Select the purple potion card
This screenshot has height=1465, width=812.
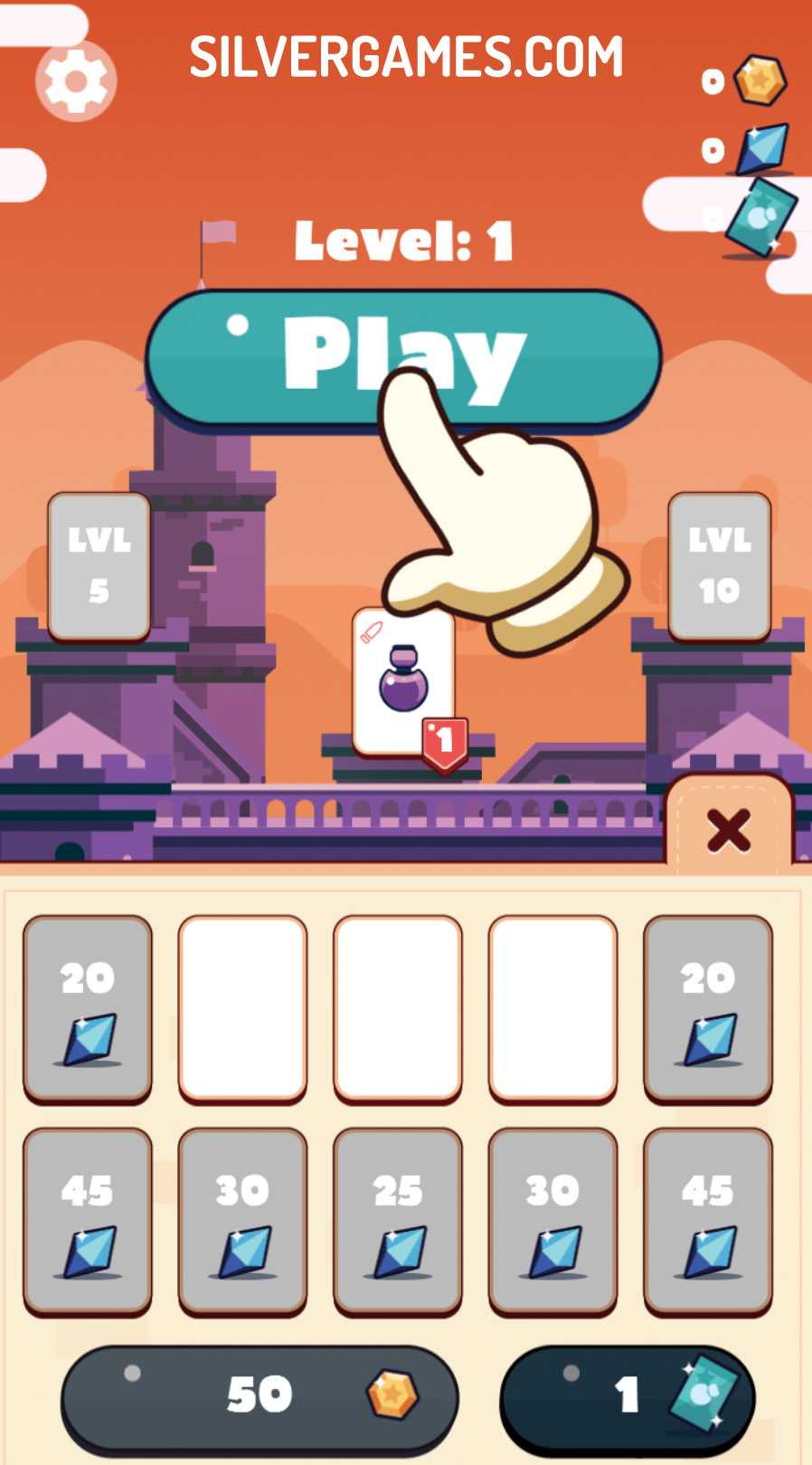(402, 681)
